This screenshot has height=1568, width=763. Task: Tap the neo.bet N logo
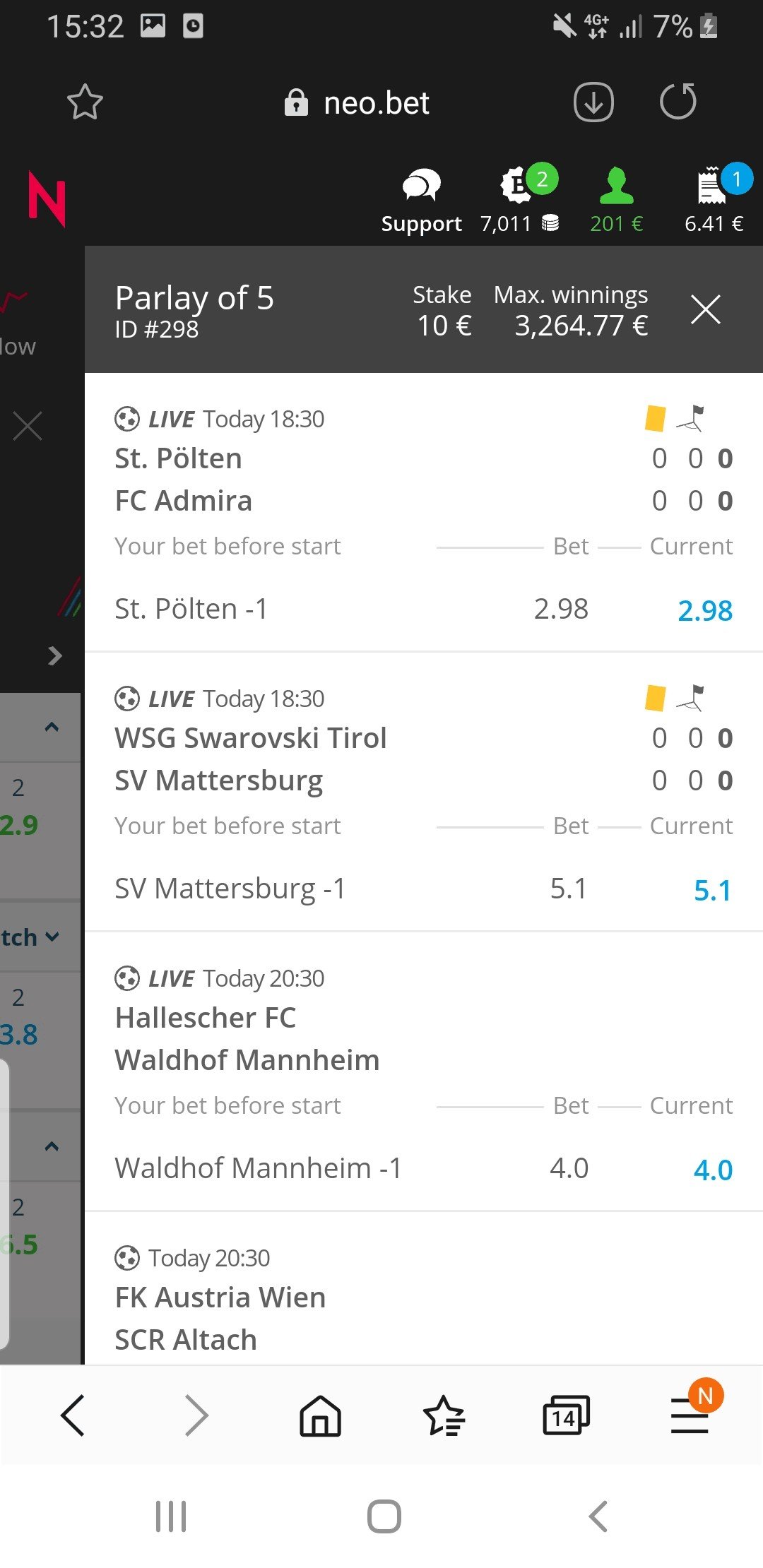point(47,201)
